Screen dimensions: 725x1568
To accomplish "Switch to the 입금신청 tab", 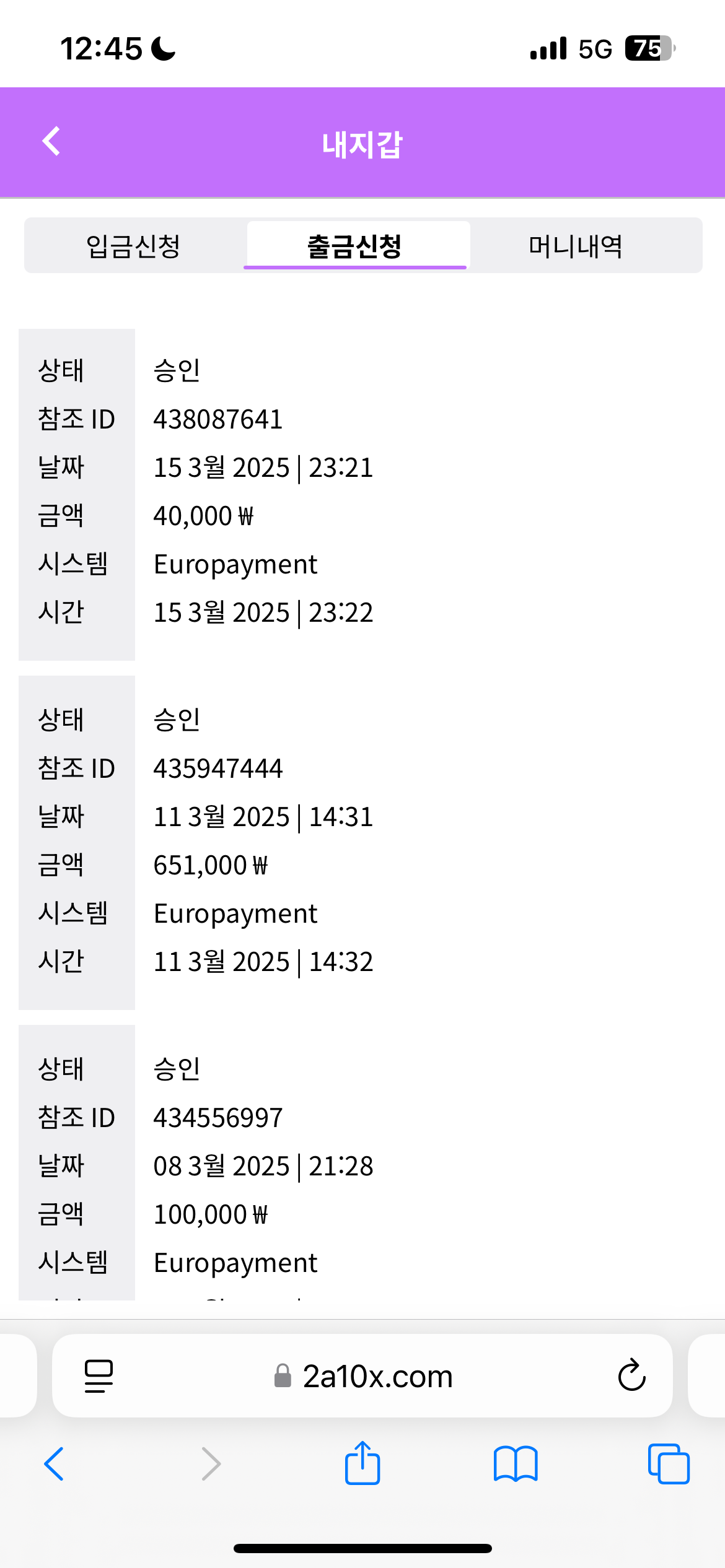I will [x=133, y=246].
